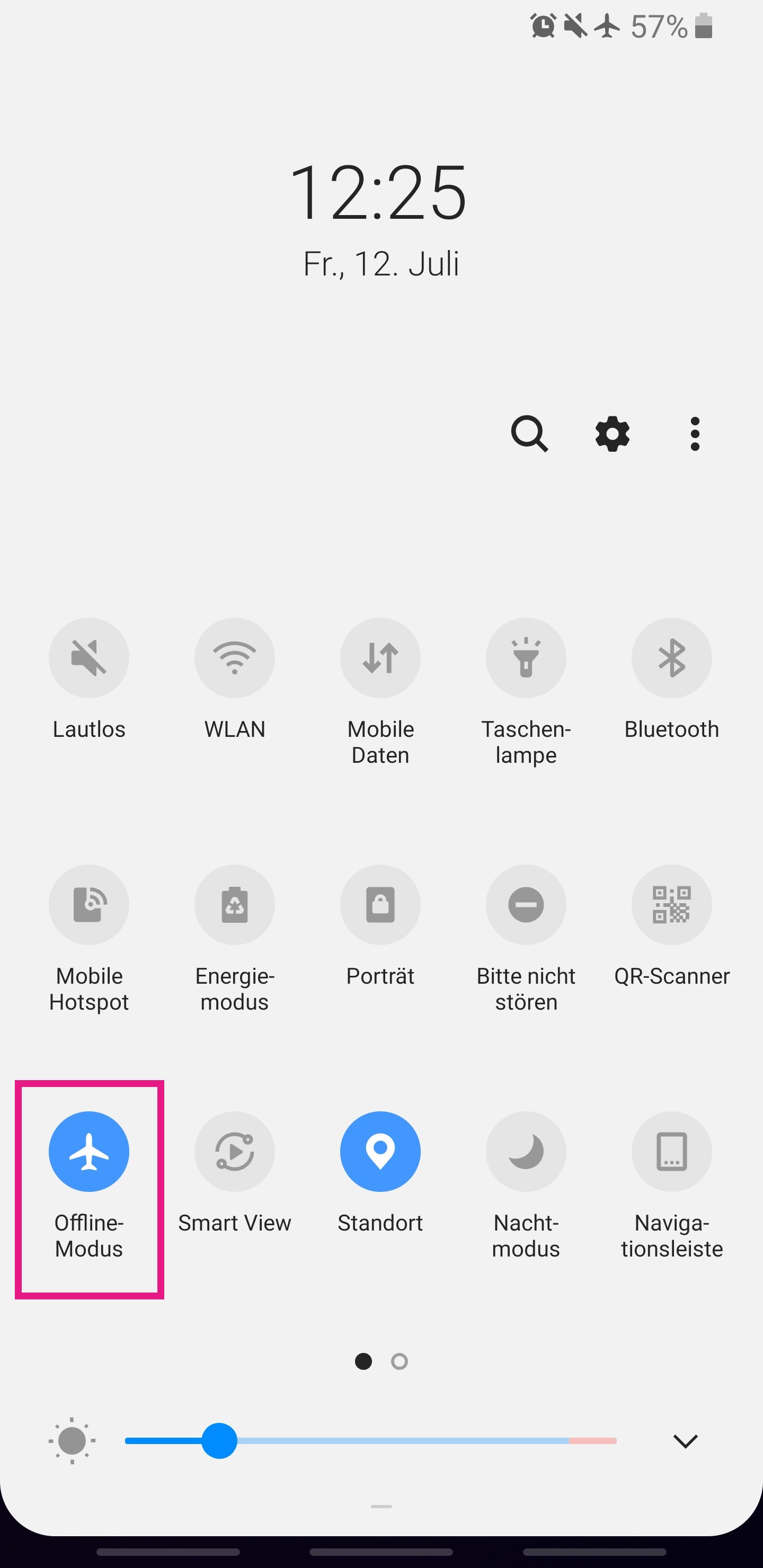Toggle the Porträt rotation lock tile
The height and width of the screenshot is (1568, 763).
point(380,905)
